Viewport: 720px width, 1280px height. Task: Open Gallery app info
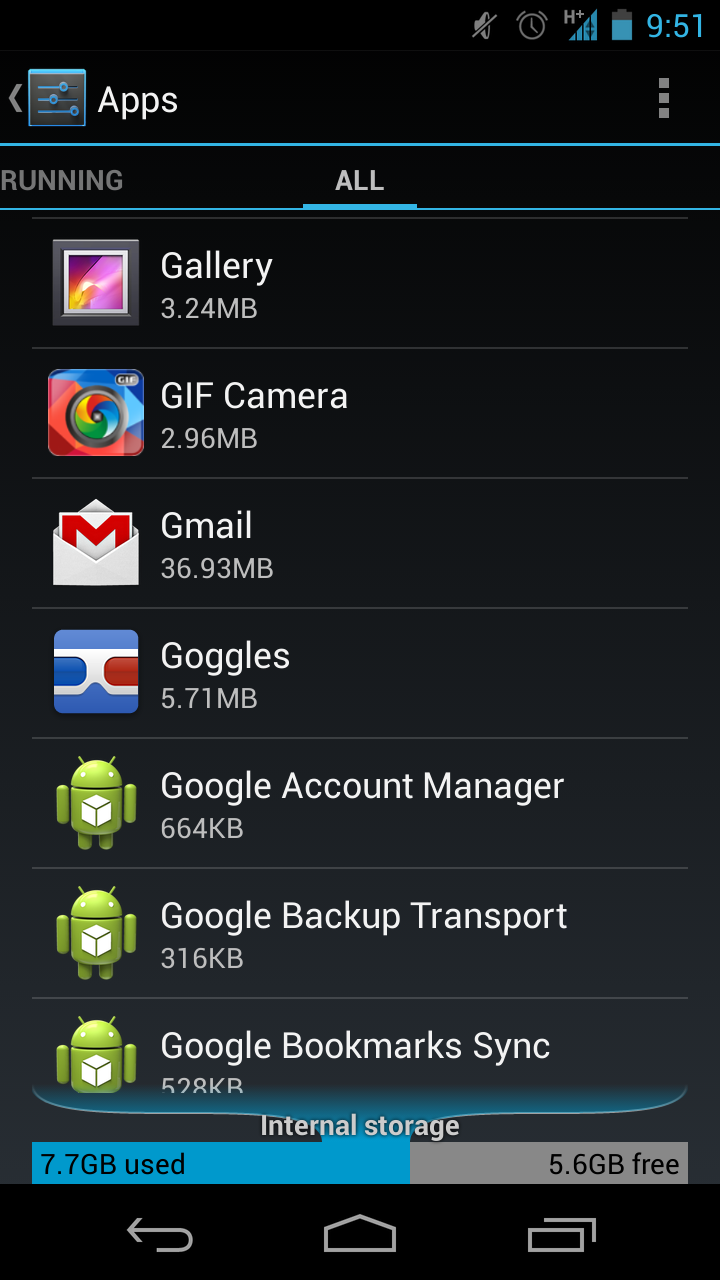click(360, 284)
